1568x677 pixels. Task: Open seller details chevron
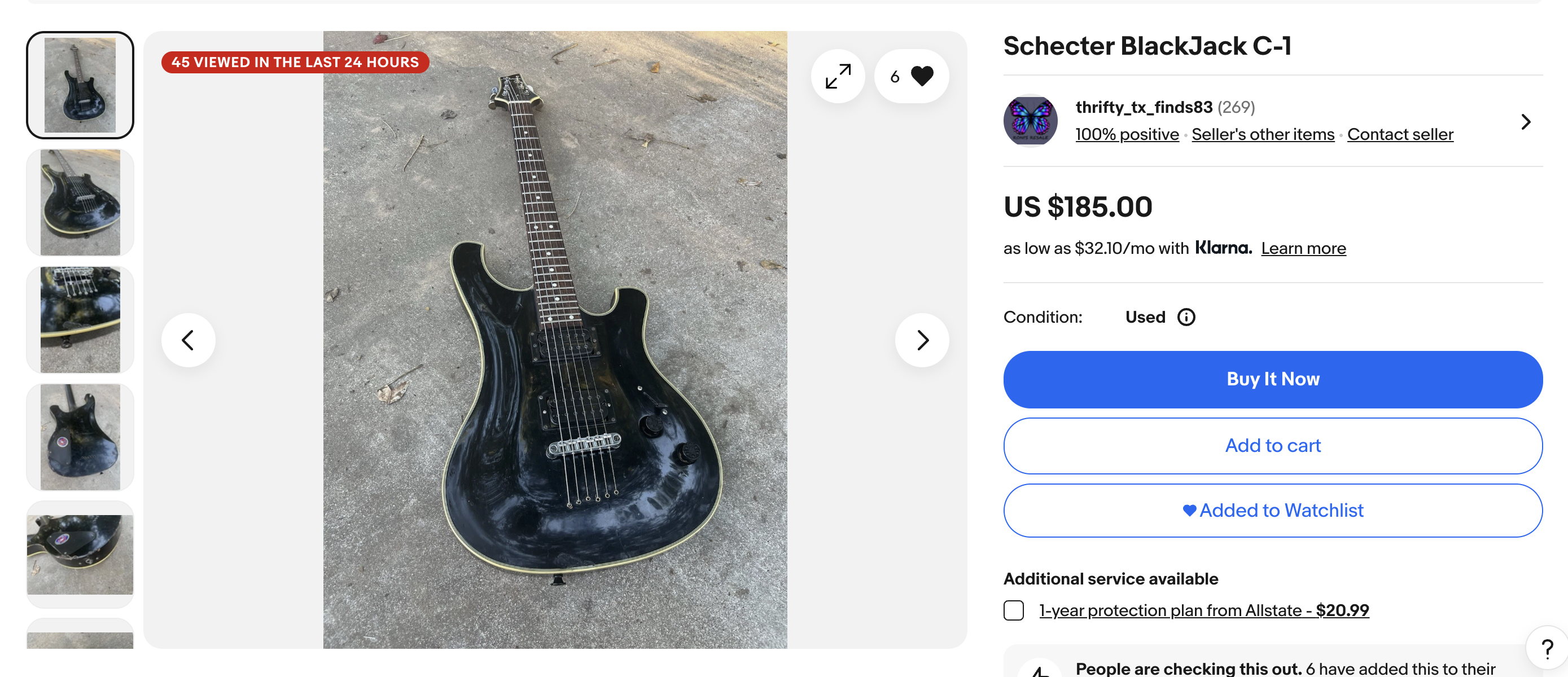[1526, 122]
